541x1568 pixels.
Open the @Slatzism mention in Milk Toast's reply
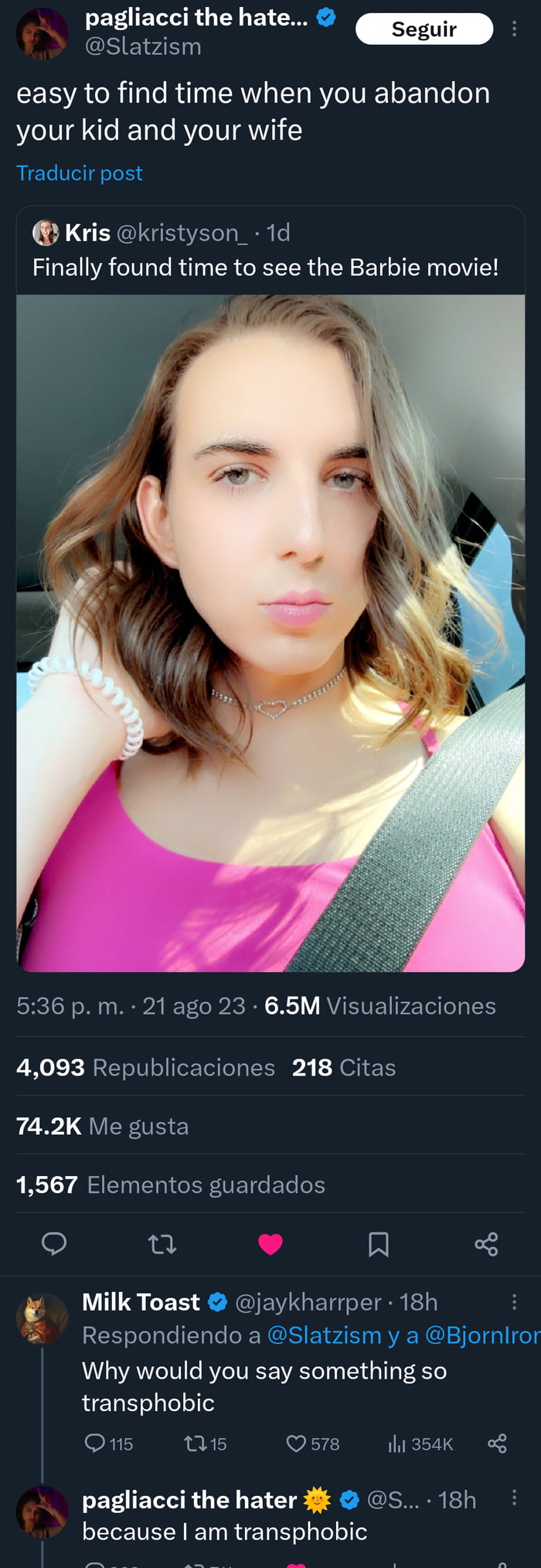coord(325,1335)
